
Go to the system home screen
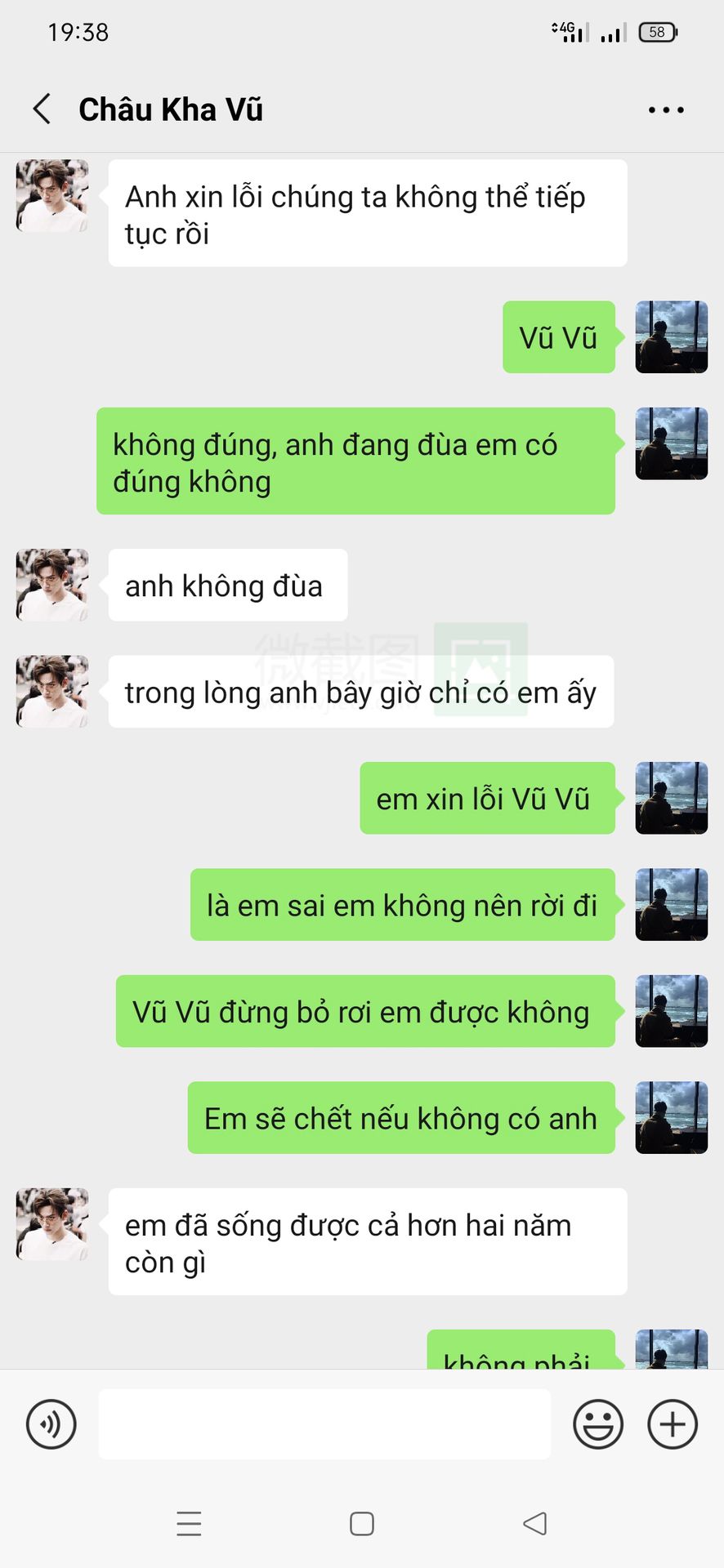click(362, 1523)
